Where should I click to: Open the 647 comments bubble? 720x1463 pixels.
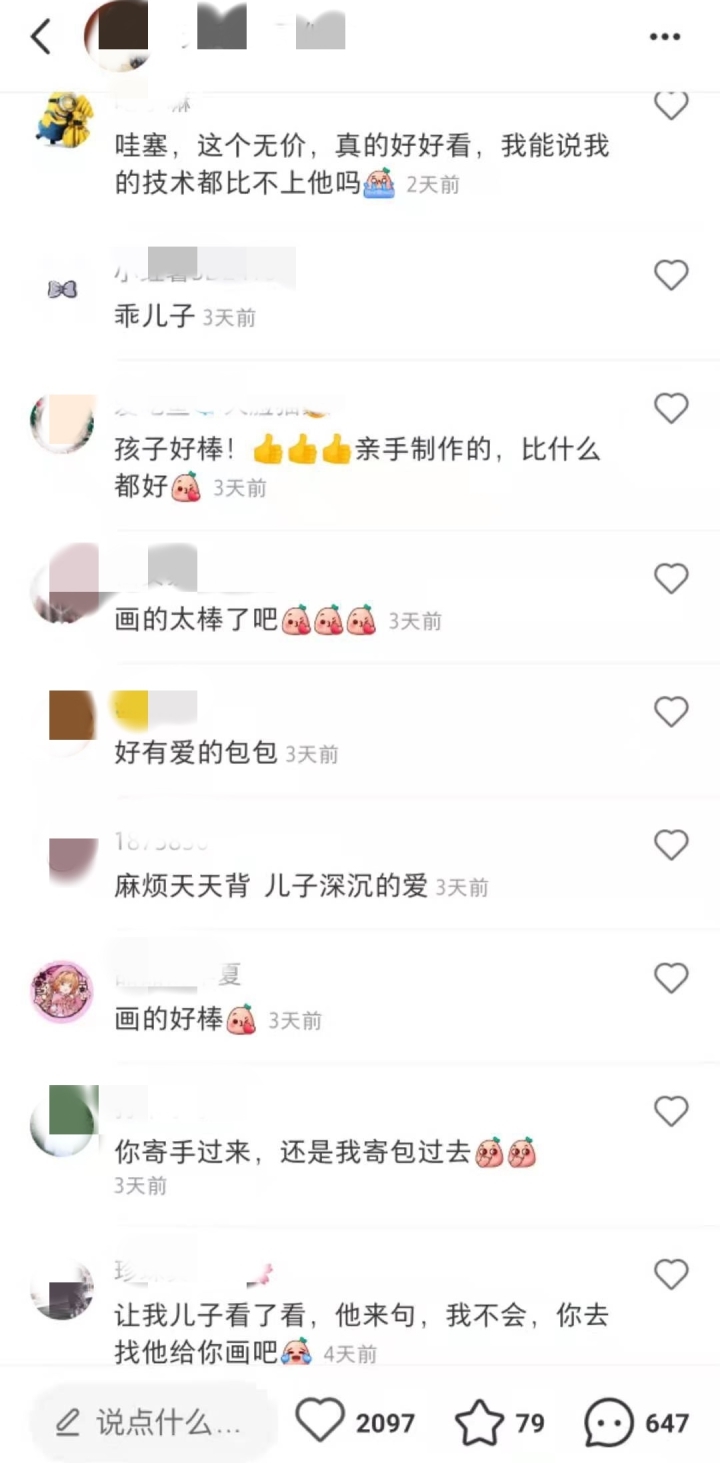(609, 1422)
